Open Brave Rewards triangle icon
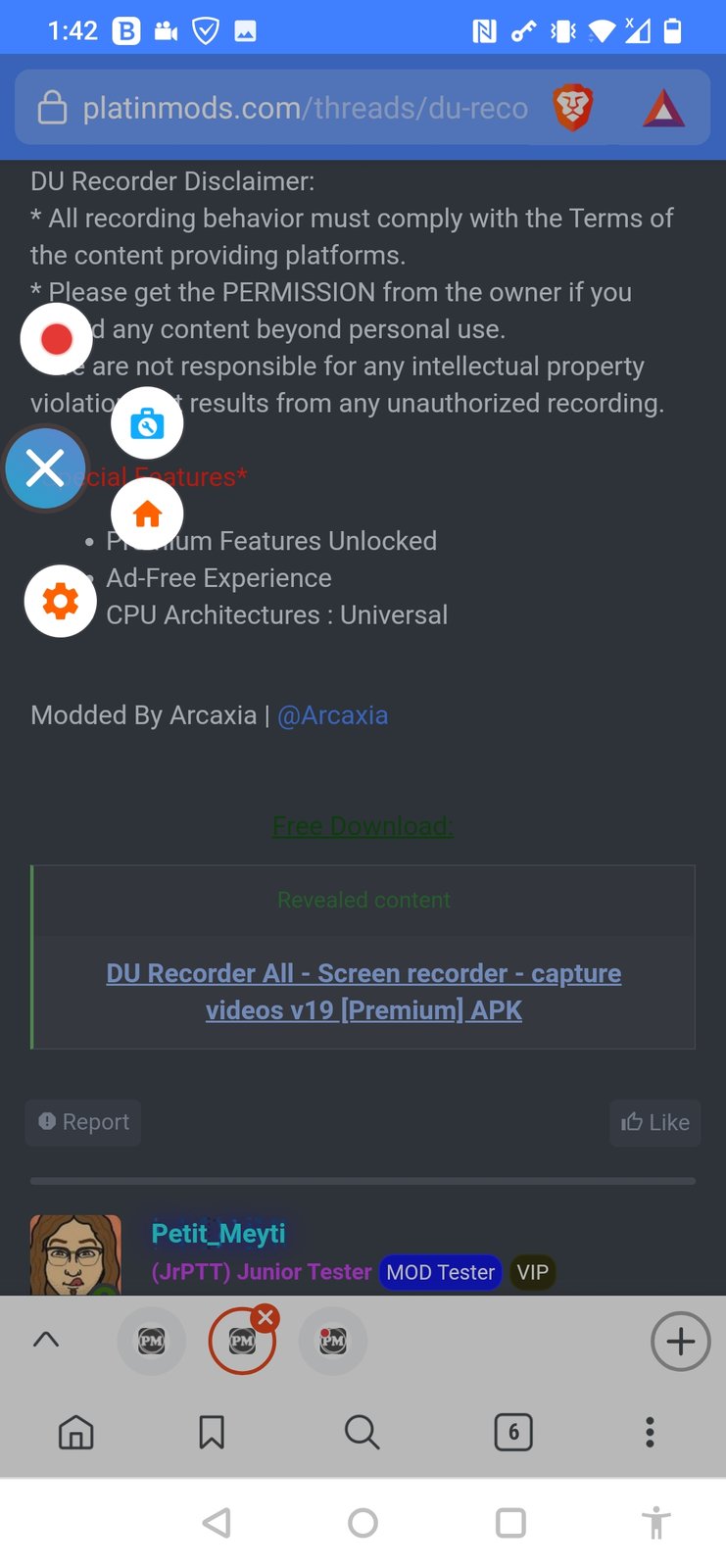The width and height of the screenshot is (726, 1568). pos(663,109)
